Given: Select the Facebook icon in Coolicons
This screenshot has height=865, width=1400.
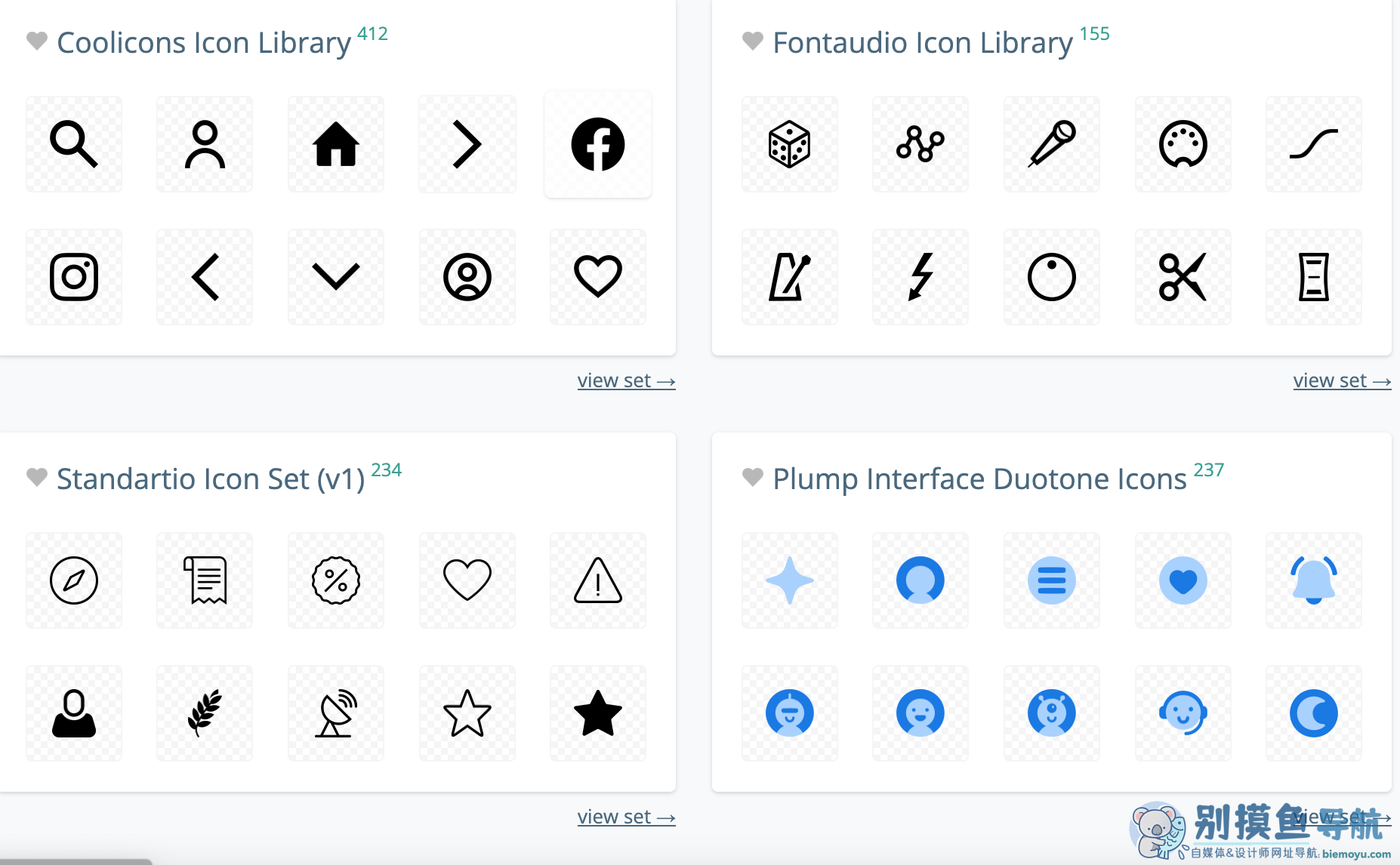Looking at the screenshot, I should (x=597, y=144).
